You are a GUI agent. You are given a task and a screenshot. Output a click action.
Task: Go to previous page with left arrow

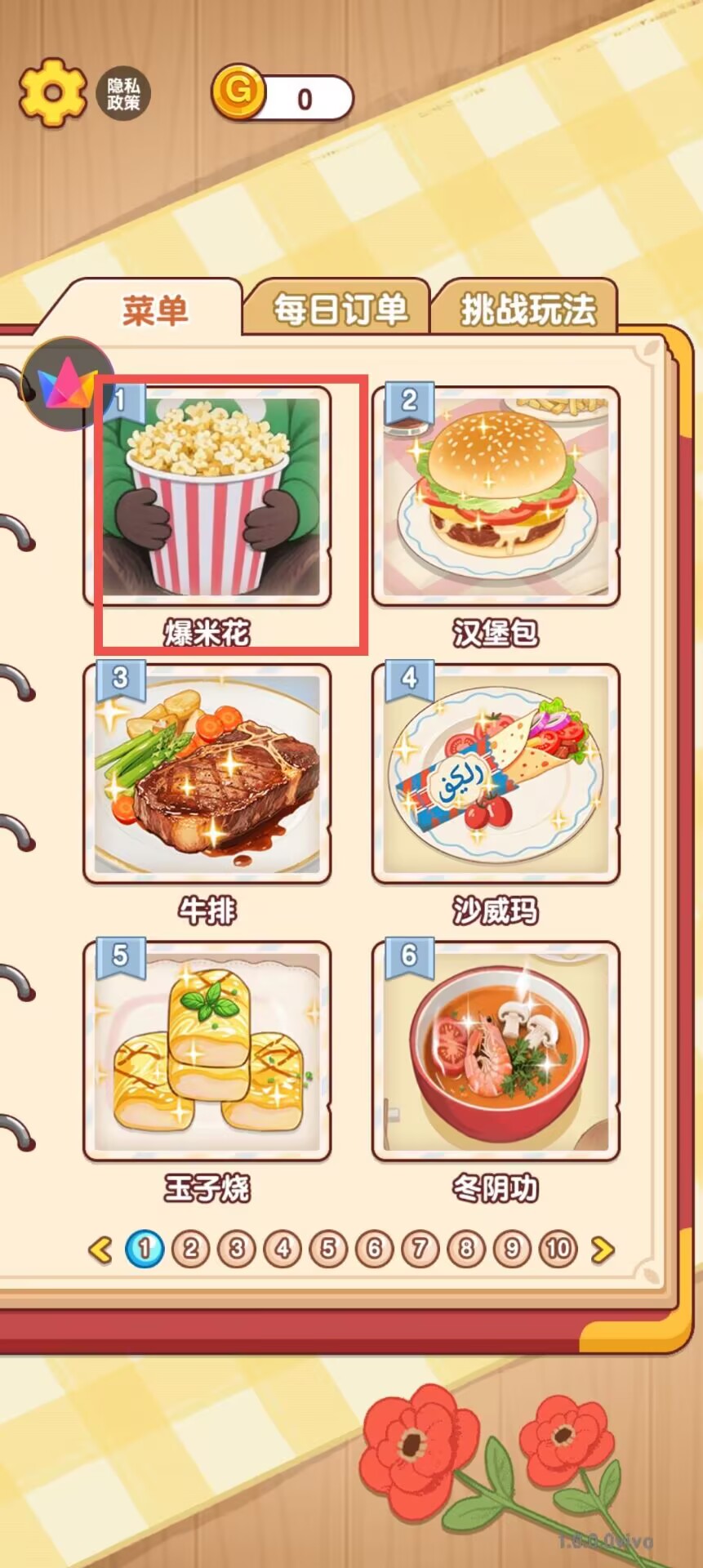click(x=100, y=1249)
